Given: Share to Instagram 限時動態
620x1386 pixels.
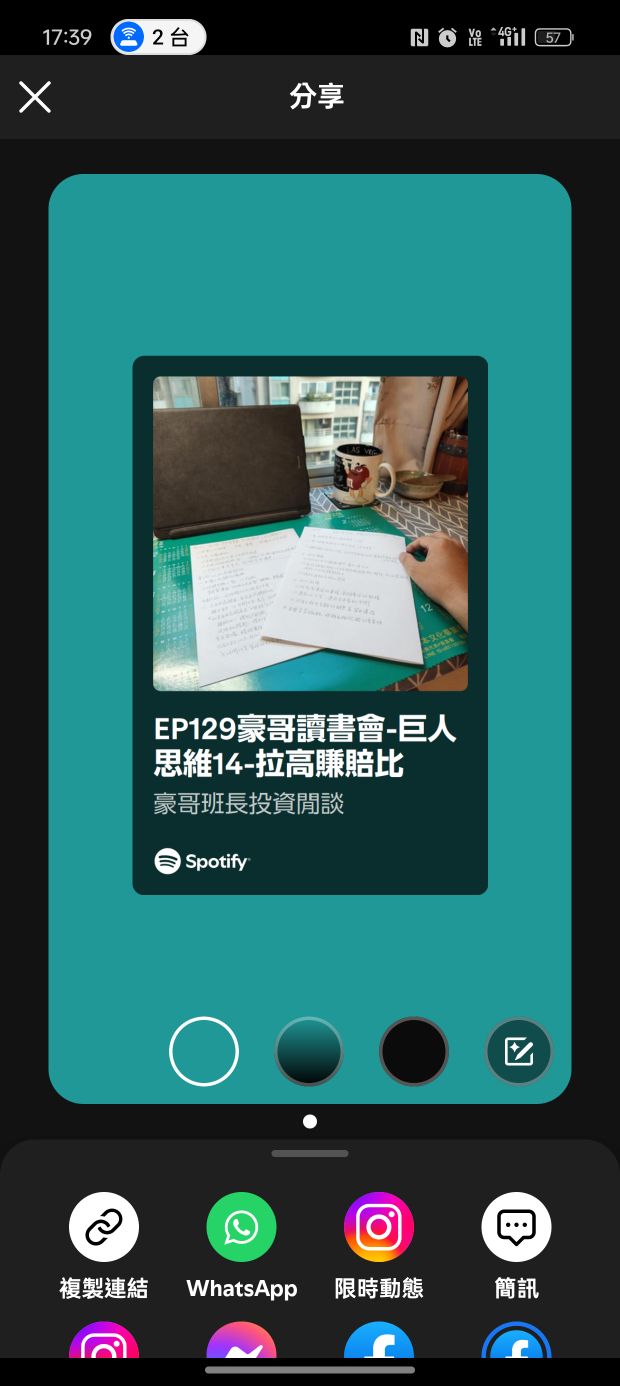Looking at the screenshot, I should pyautogui.click(x=379, y=1227).
